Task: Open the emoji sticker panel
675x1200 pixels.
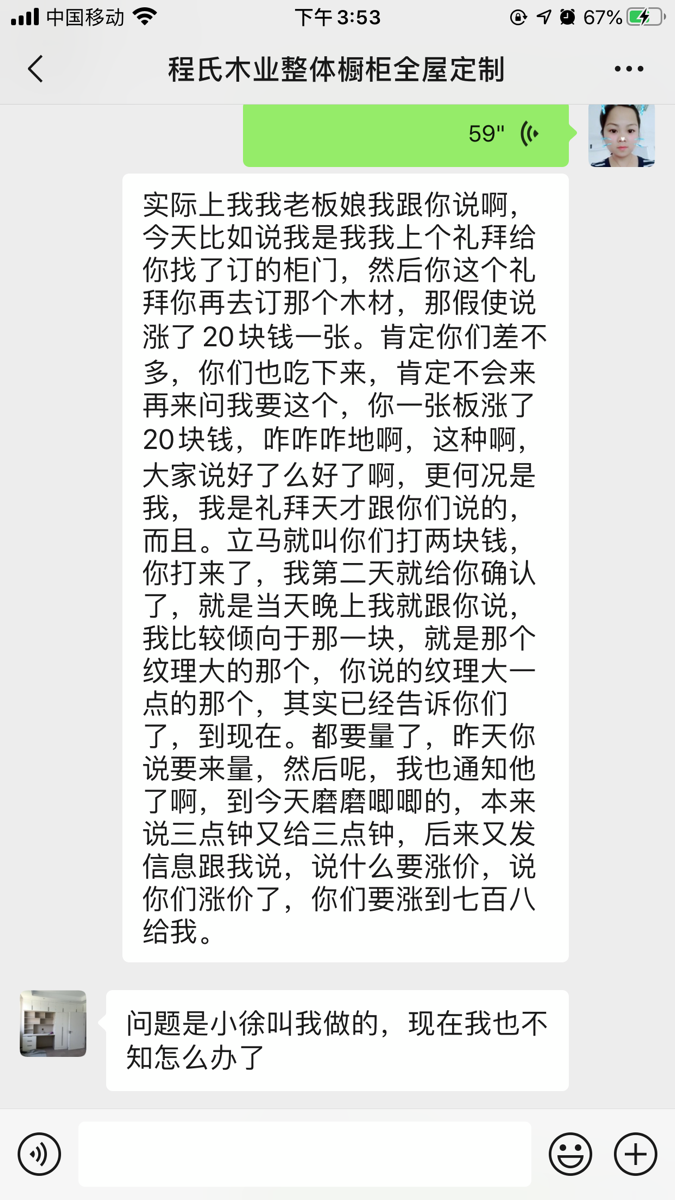Action: [570, 1154]
